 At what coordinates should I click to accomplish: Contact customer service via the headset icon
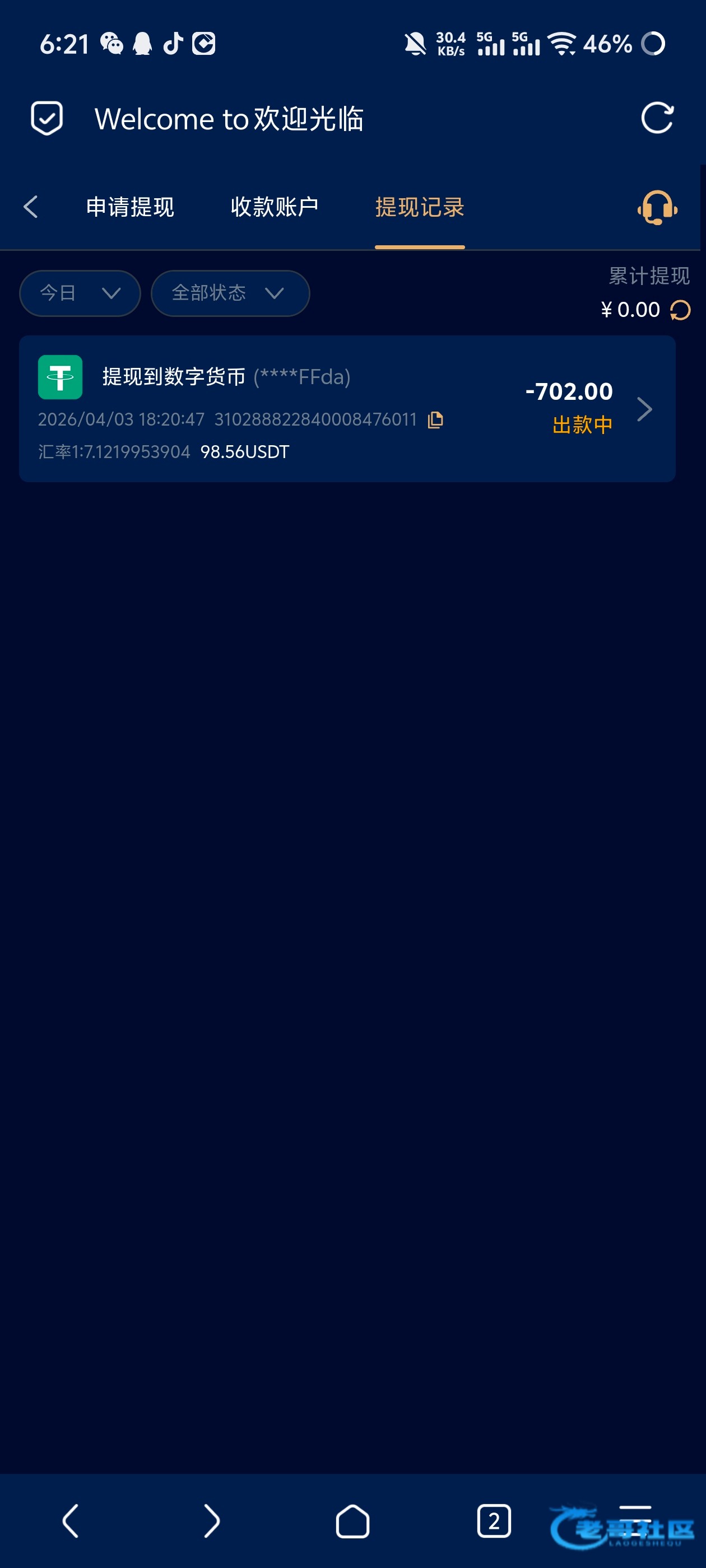coord(657,208)
